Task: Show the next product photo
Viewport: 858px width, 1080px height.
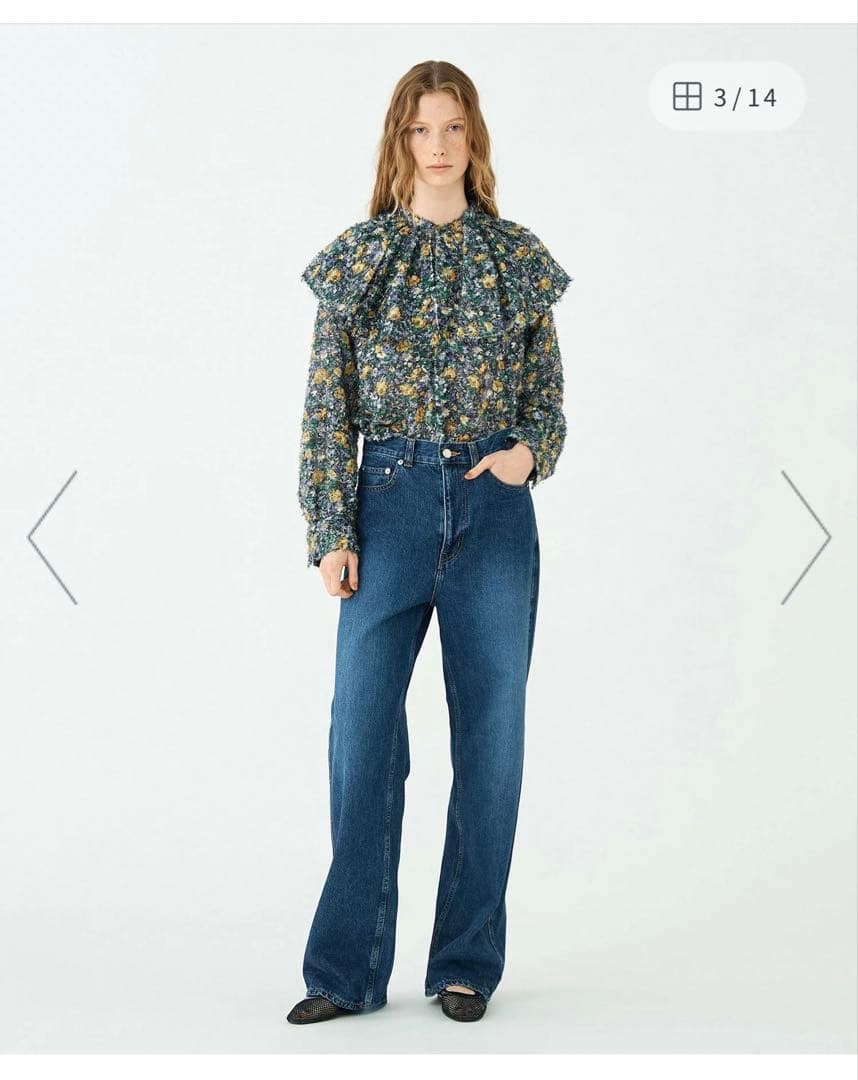Action: tap(805, 538)
